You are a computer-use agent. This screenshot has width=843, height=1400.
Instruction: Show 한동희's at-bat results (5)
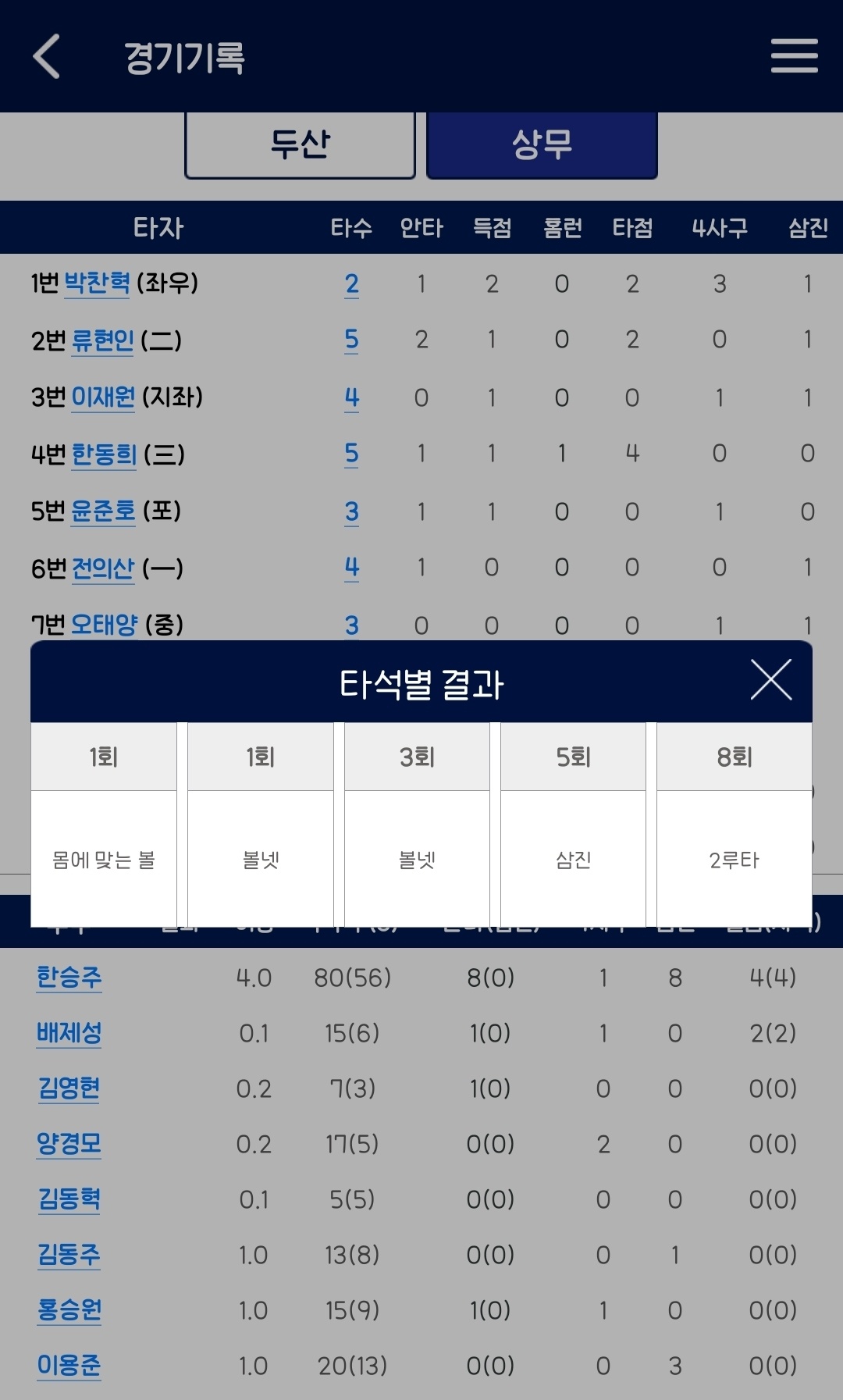pos(352,454)
